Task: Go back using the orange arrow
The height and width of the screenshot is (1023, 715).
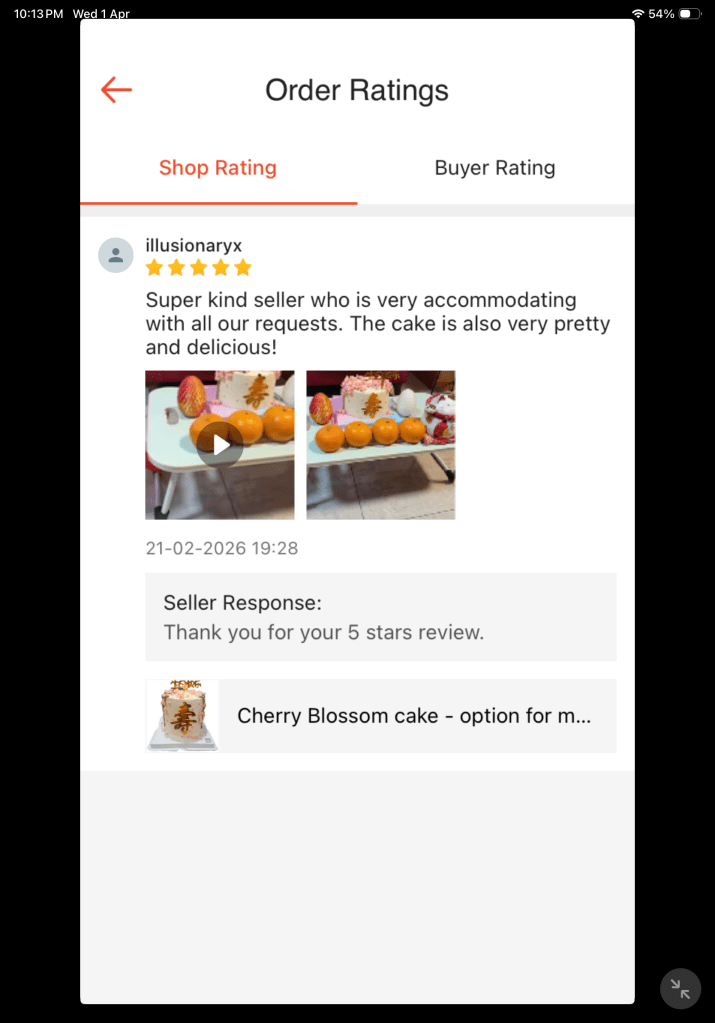Action: [x=116, y=90]
